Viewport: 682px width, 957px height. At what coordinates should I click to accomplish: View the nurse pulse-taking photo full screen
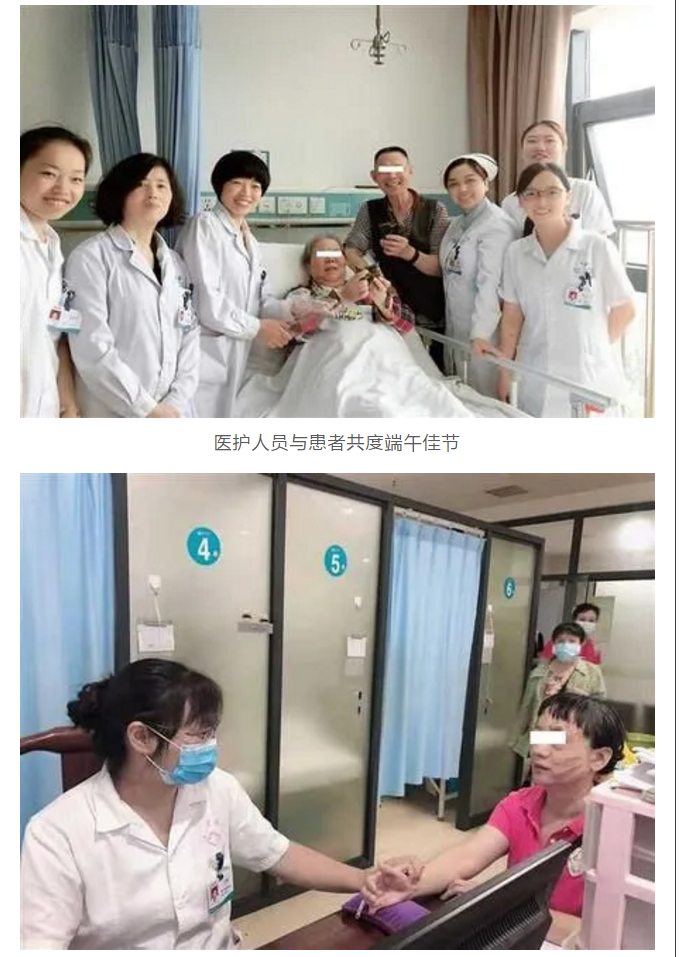337,710
